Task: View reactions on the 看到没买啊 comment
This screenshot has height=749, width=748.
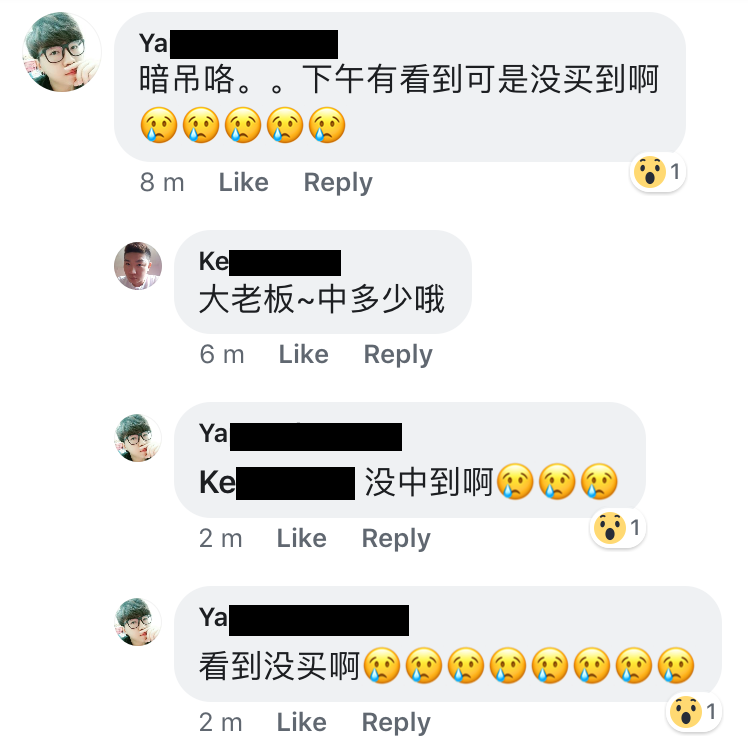Action: [694, 712]
